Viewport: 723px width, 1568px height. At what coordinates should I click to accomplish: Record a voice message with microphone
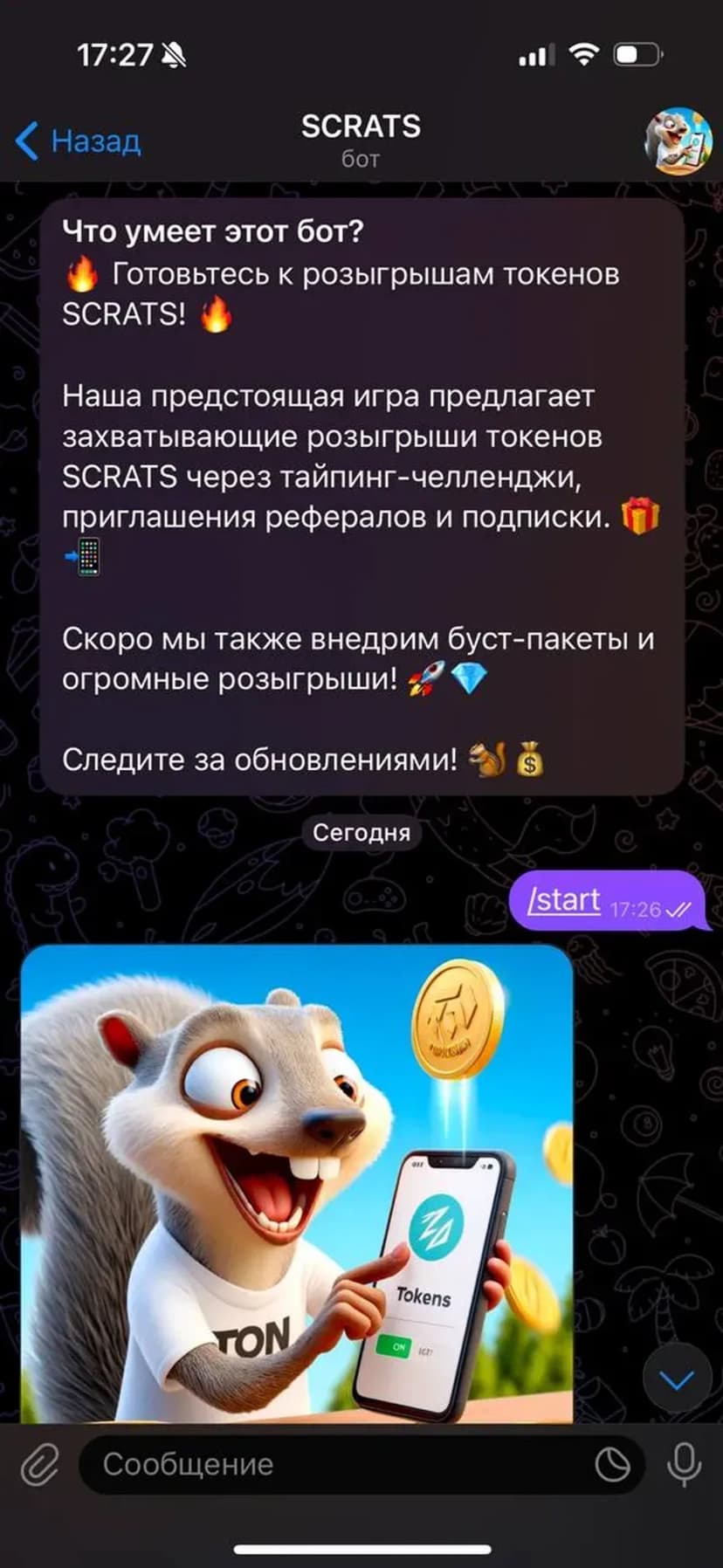684,1464
